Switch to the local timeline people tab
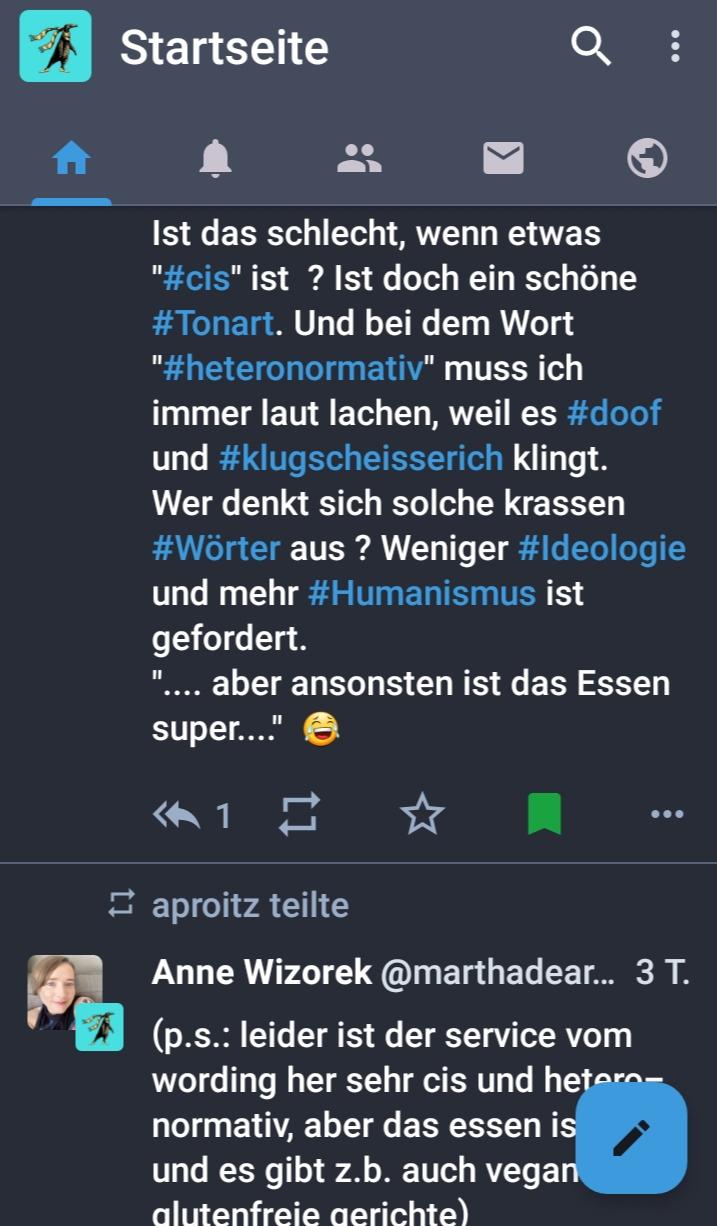 pos(359,158)
